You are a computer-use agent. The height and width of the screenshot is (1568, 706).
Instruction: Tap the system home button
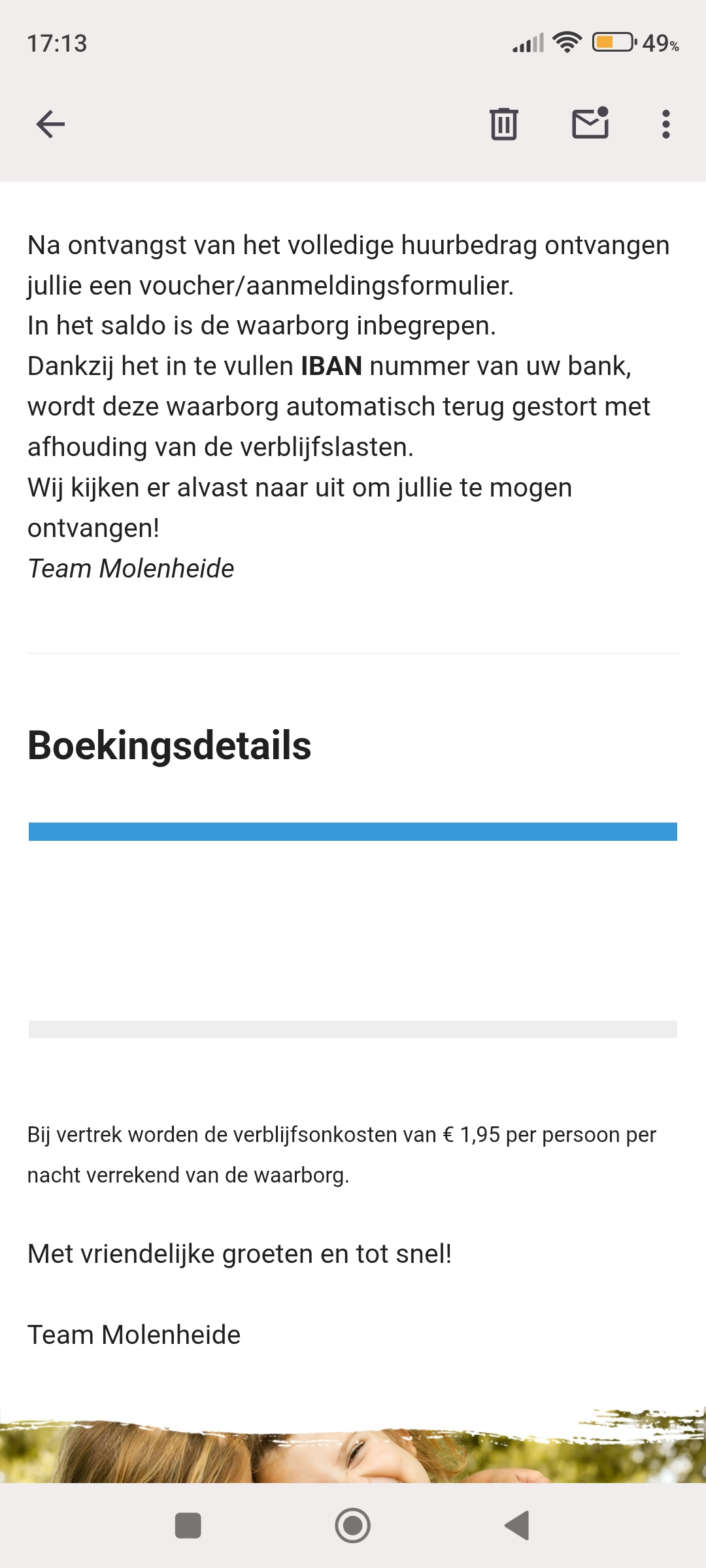pyautogui.click(x=352, y=1526)
